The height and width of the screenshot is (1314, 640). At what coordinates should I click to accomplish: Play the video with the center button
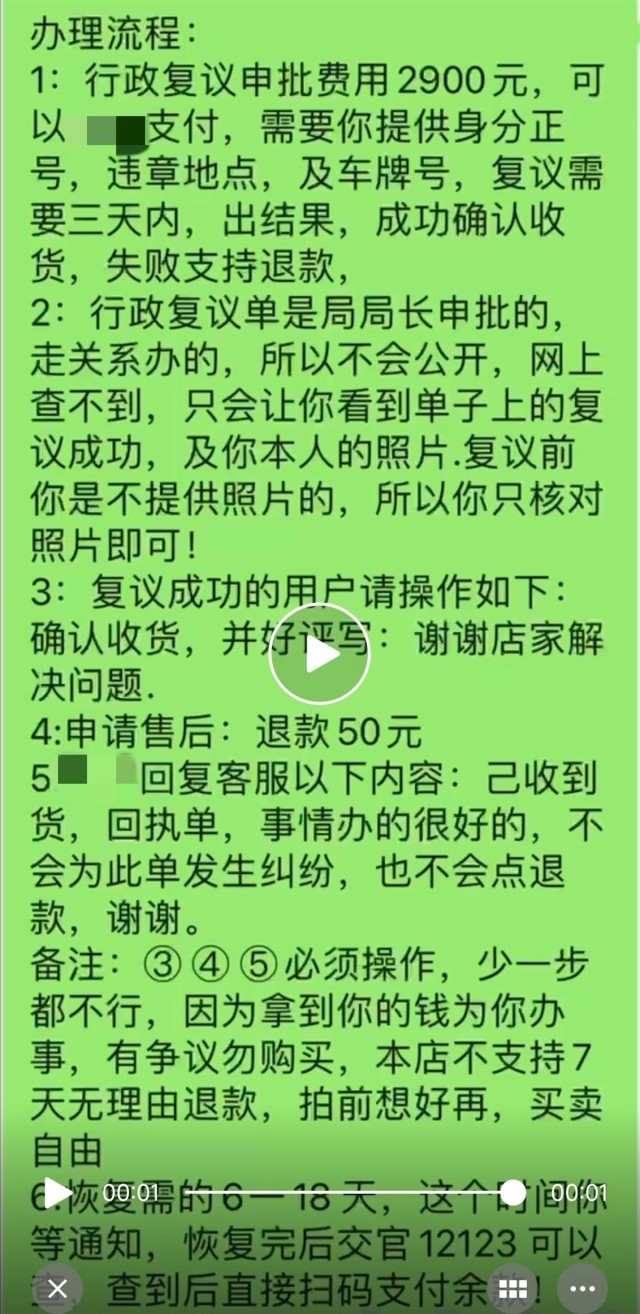point(320,654)
